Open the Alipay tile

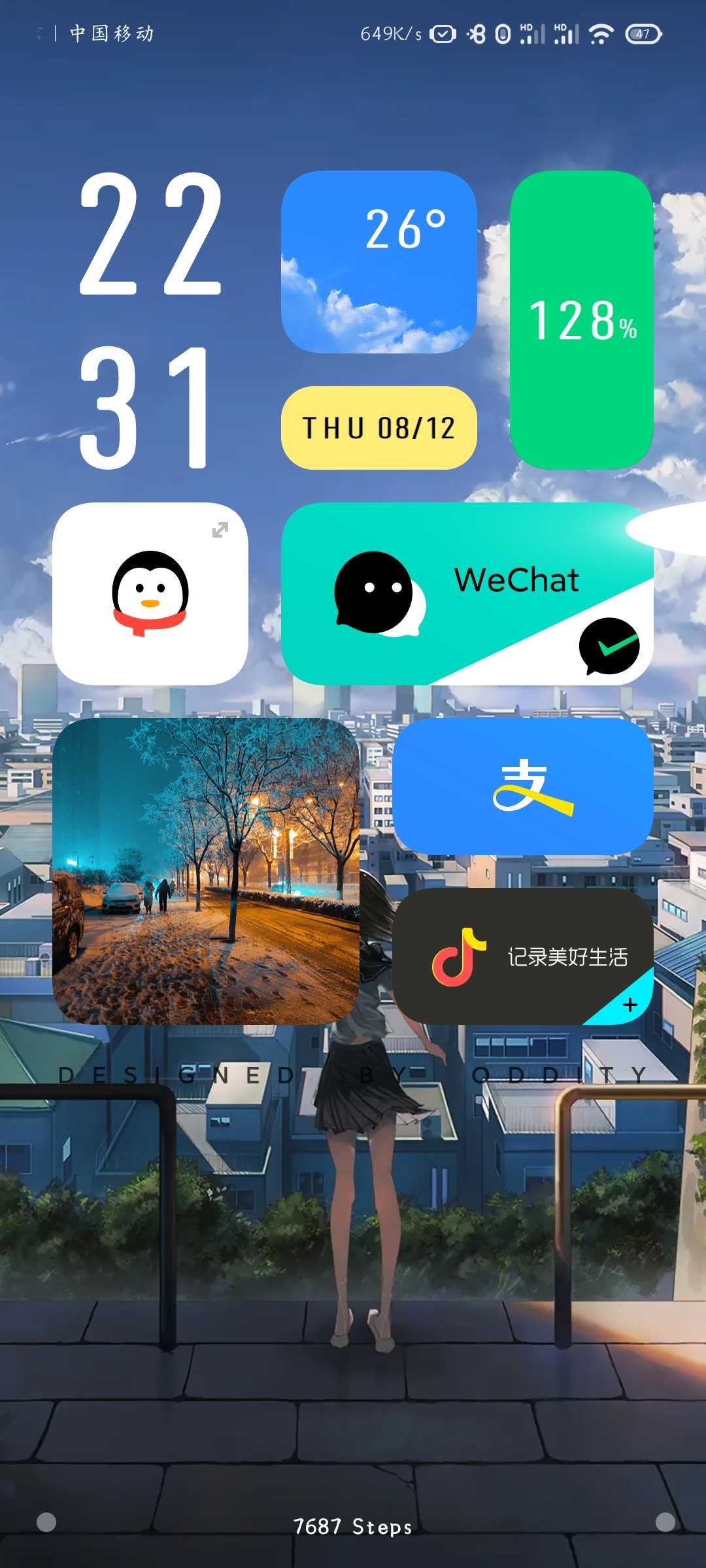(523, 786)
